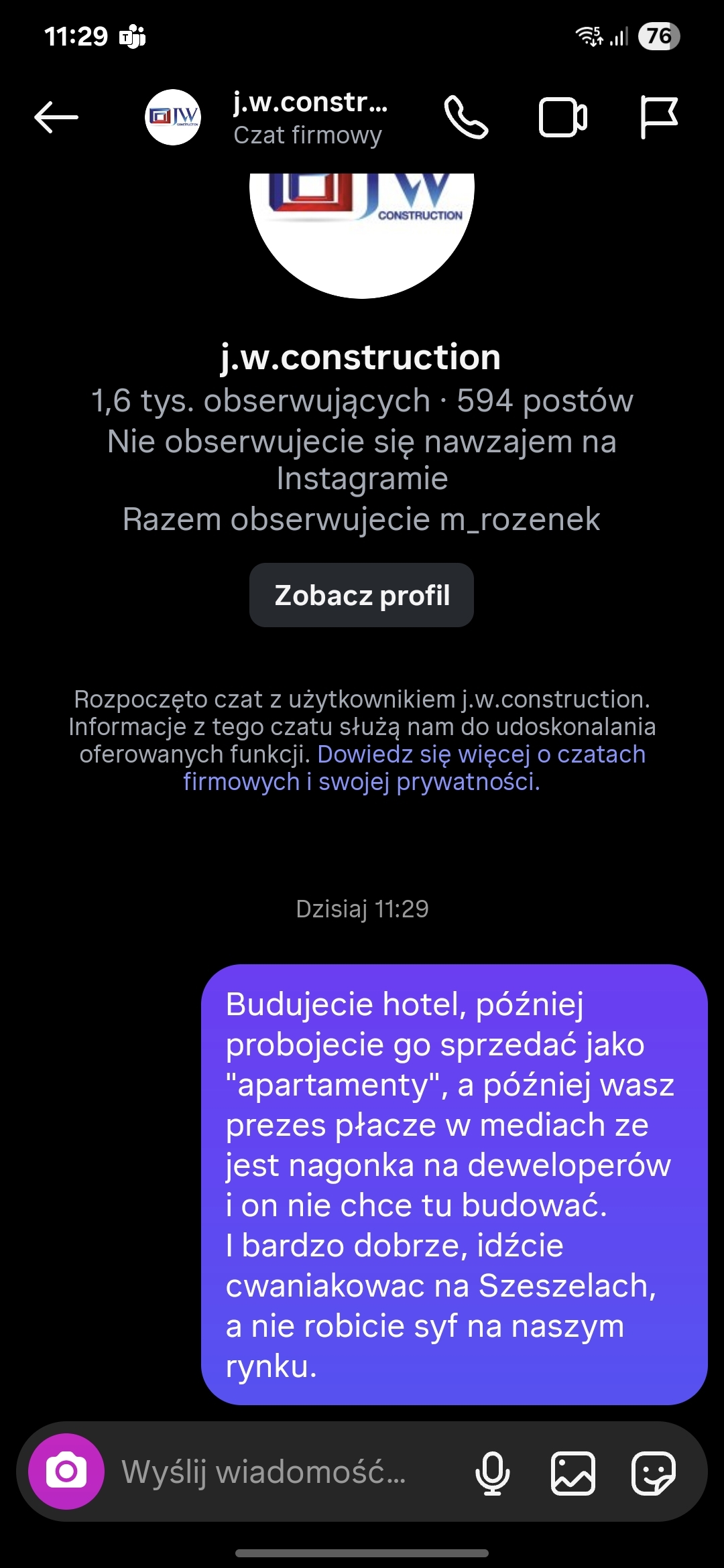Open the camera from the message bar
The width and height of the screenshot is (724, 1568).
66,1471
